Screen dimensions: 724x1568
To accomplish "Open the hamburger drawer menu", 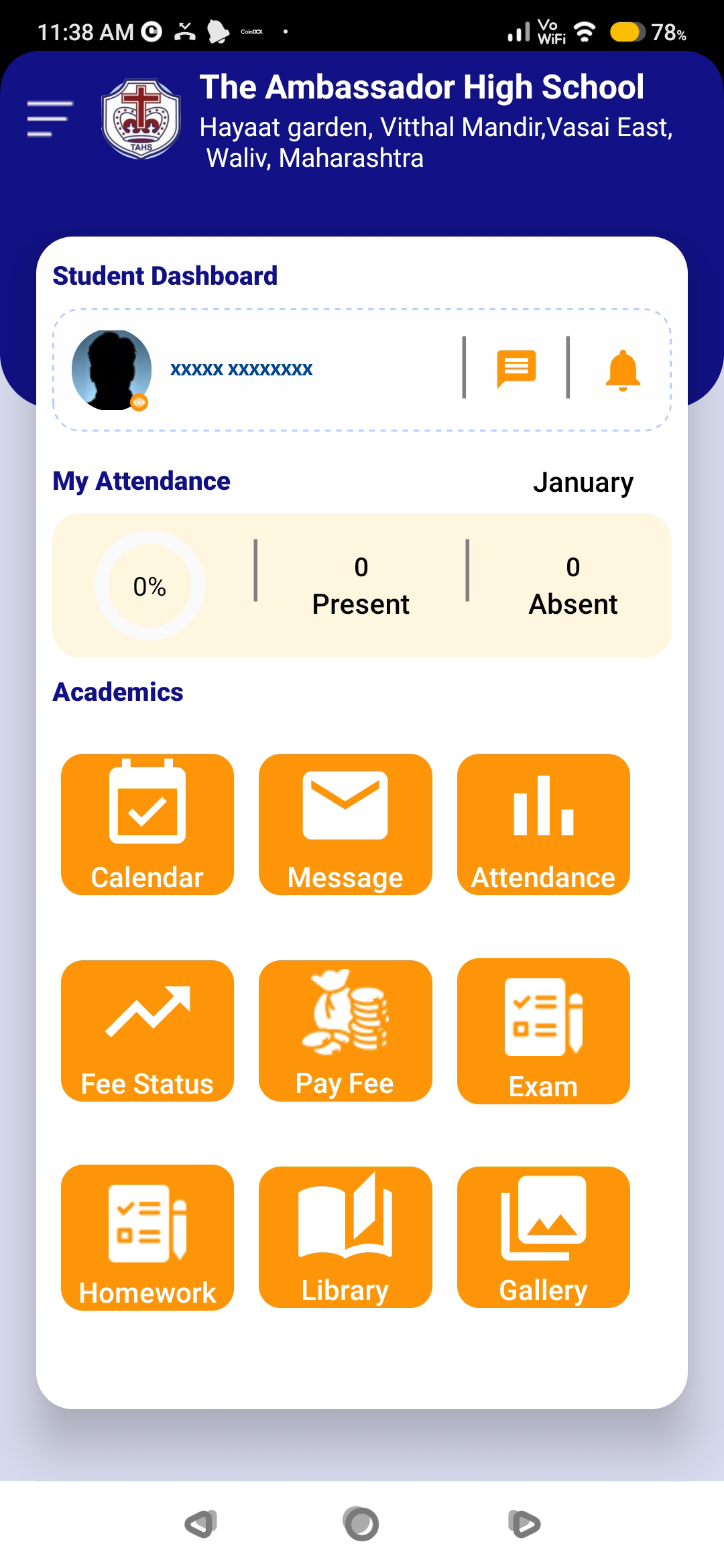I will tap(50, 119).
